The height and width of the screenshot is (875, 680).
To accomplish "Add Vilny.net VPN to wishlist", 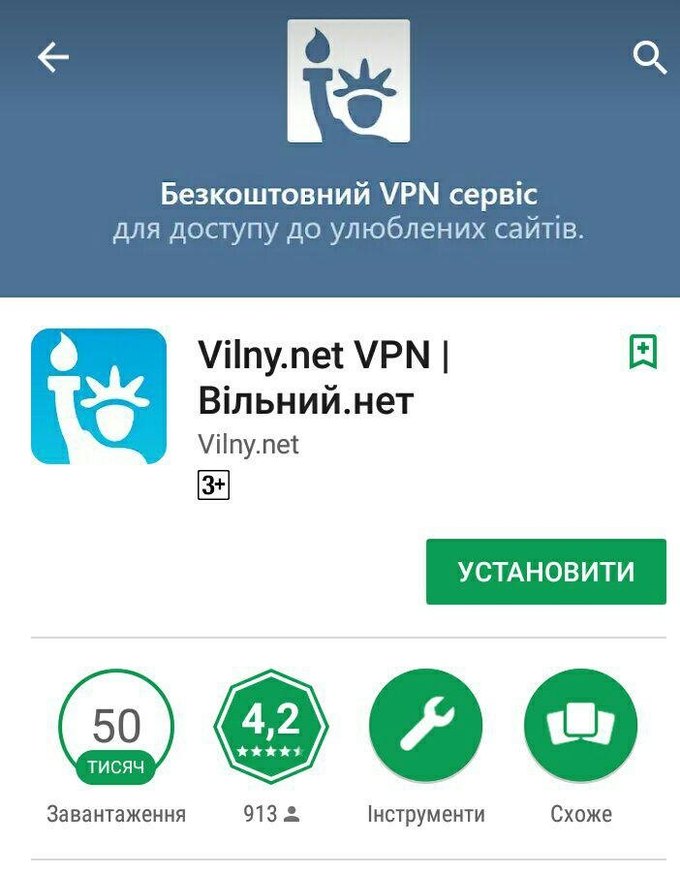I will point(642,351).
